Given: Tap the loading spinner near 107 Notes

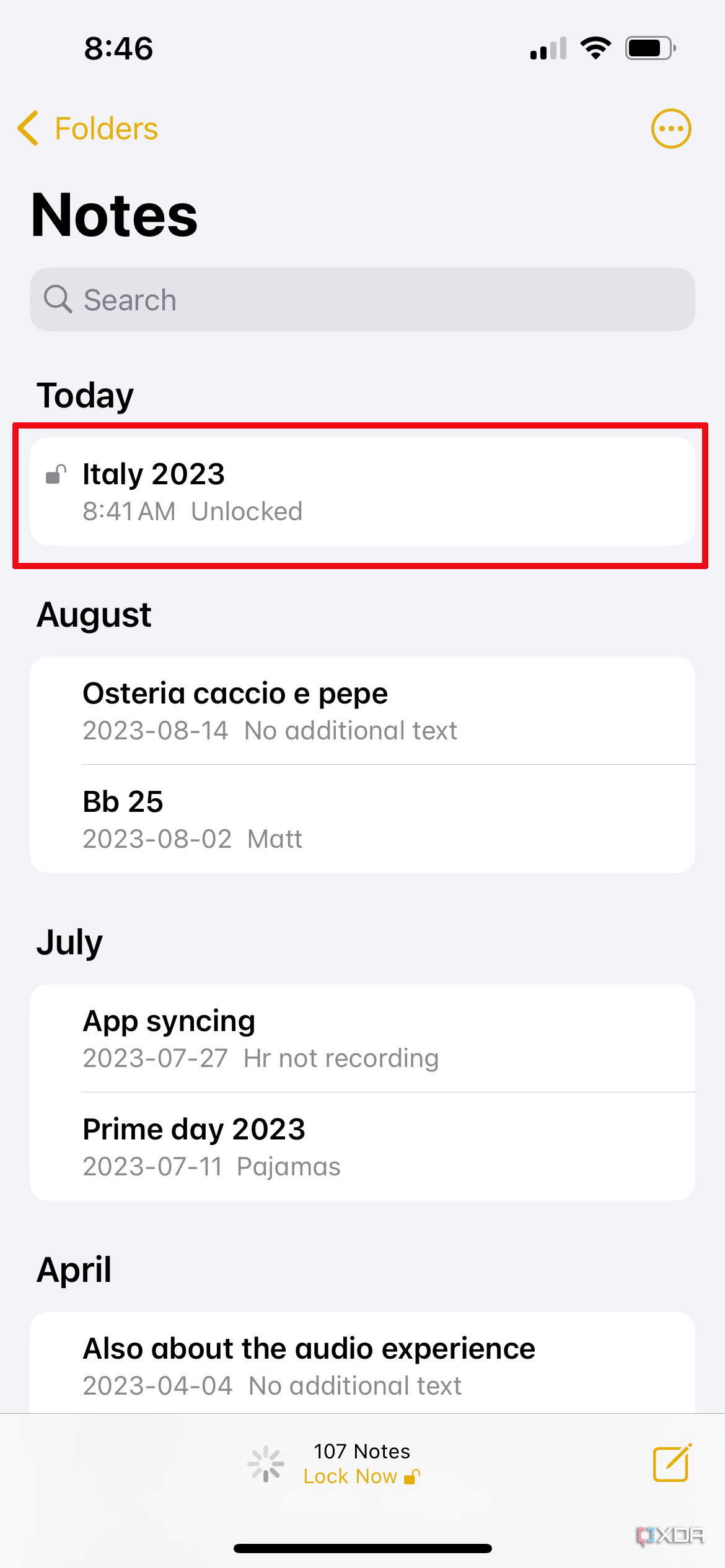Looking at the screenshot, I should 265,1464.
